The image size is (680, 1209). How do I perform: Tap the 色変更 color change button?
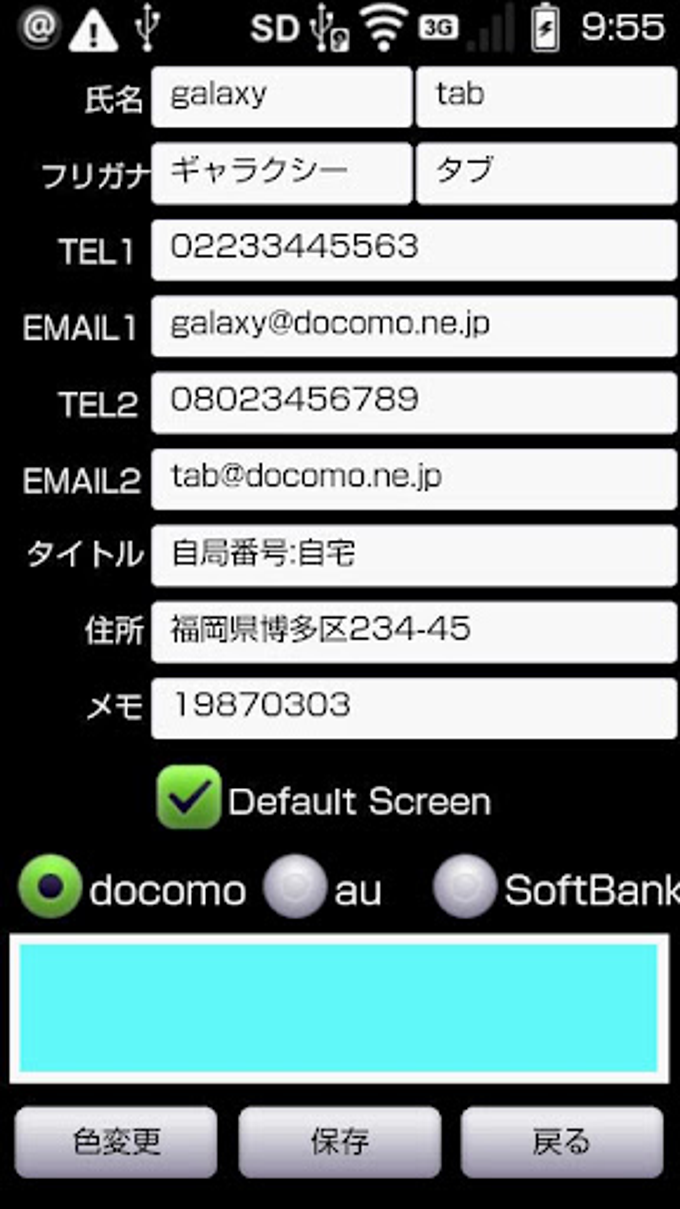[116, 1142]
